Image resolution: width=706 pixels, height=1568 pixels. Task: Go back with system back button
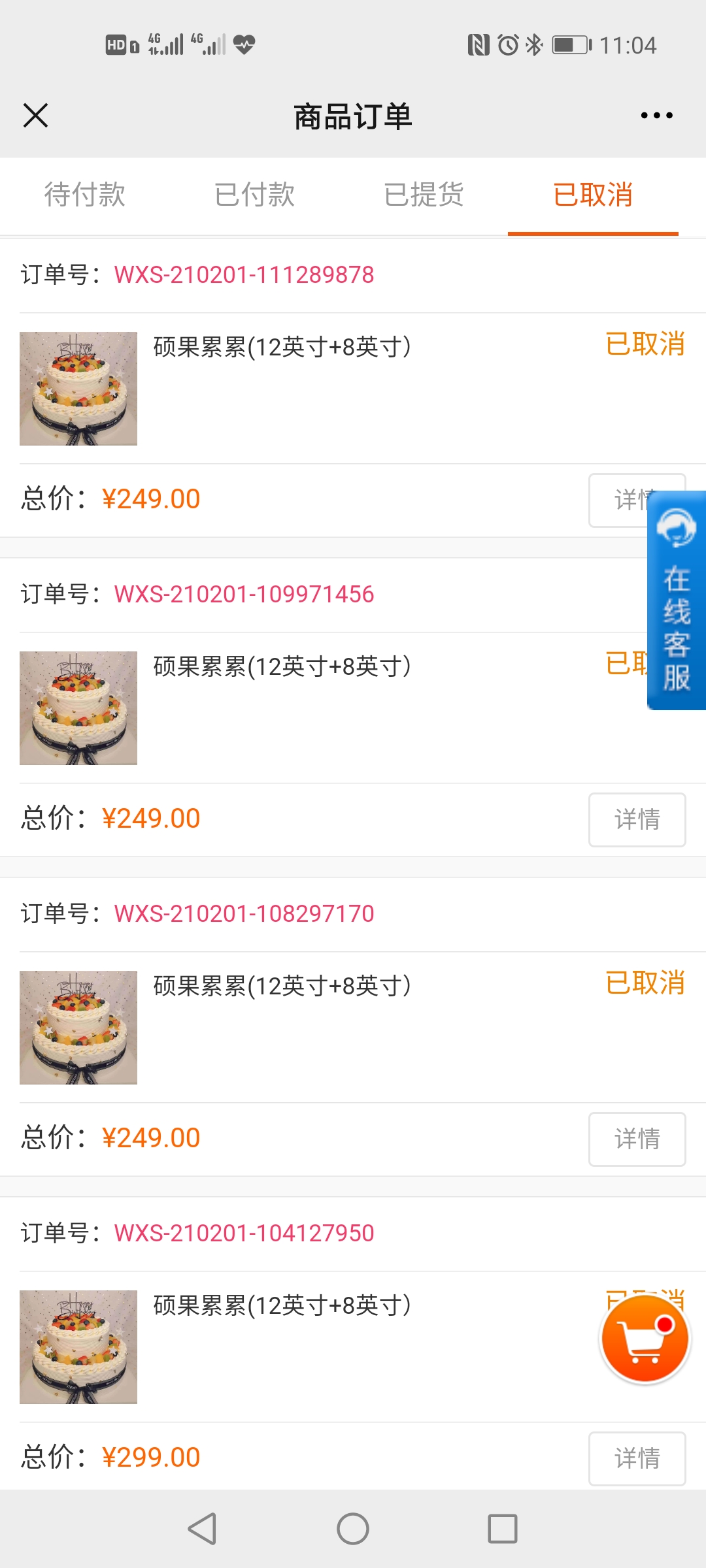[202, 1529]
